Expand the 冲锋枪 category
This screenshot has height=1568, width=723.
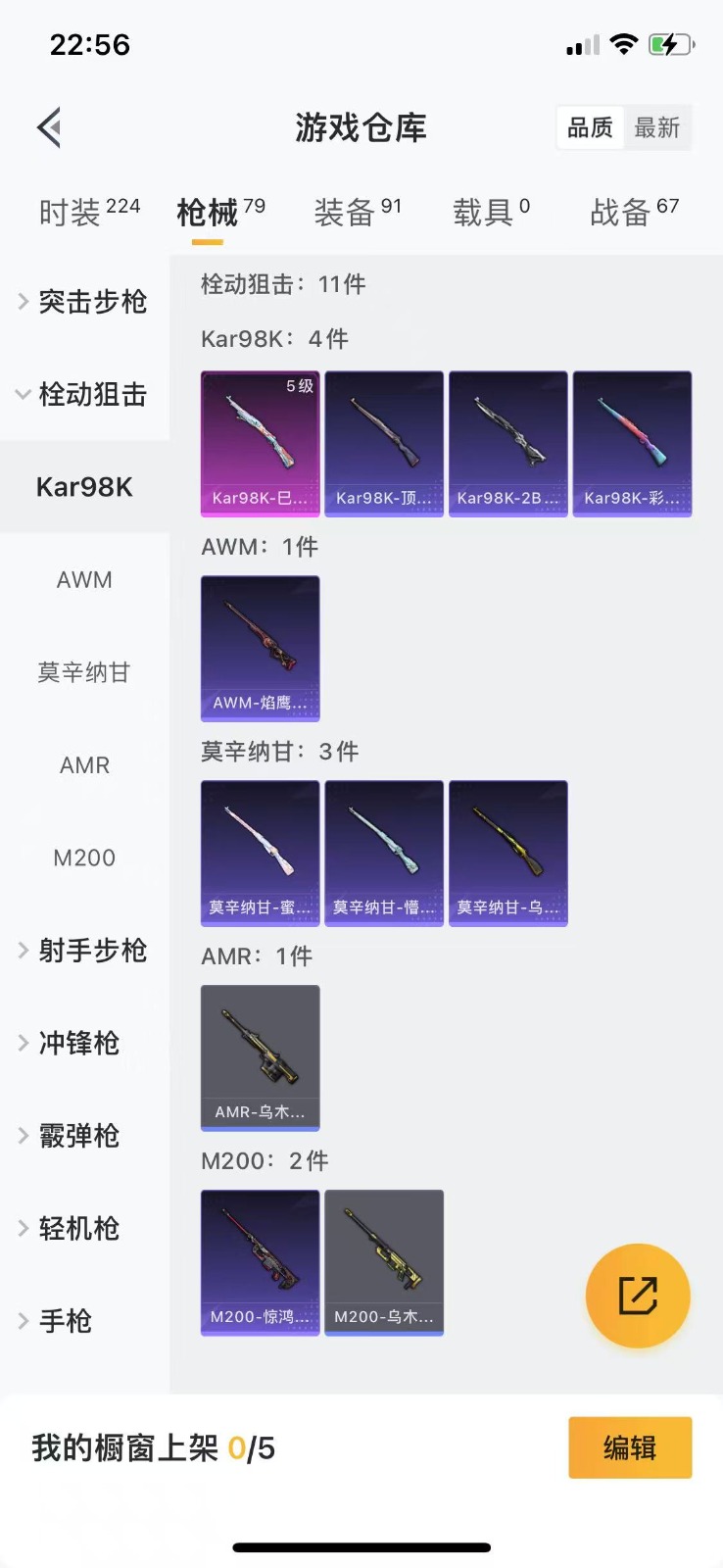[78, 1043]
